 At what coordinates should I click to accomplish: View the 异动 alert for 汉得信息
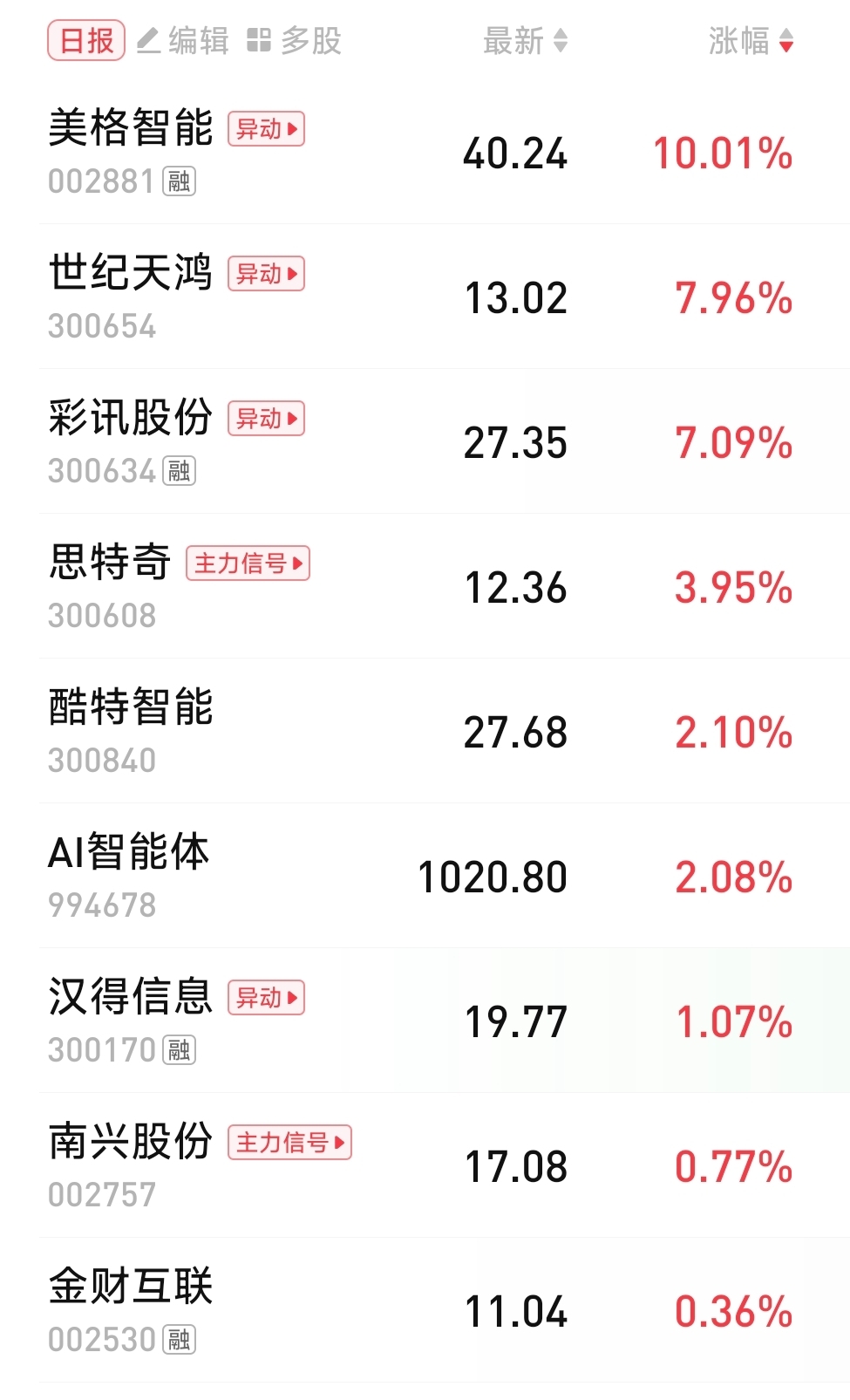click(266, 998)
